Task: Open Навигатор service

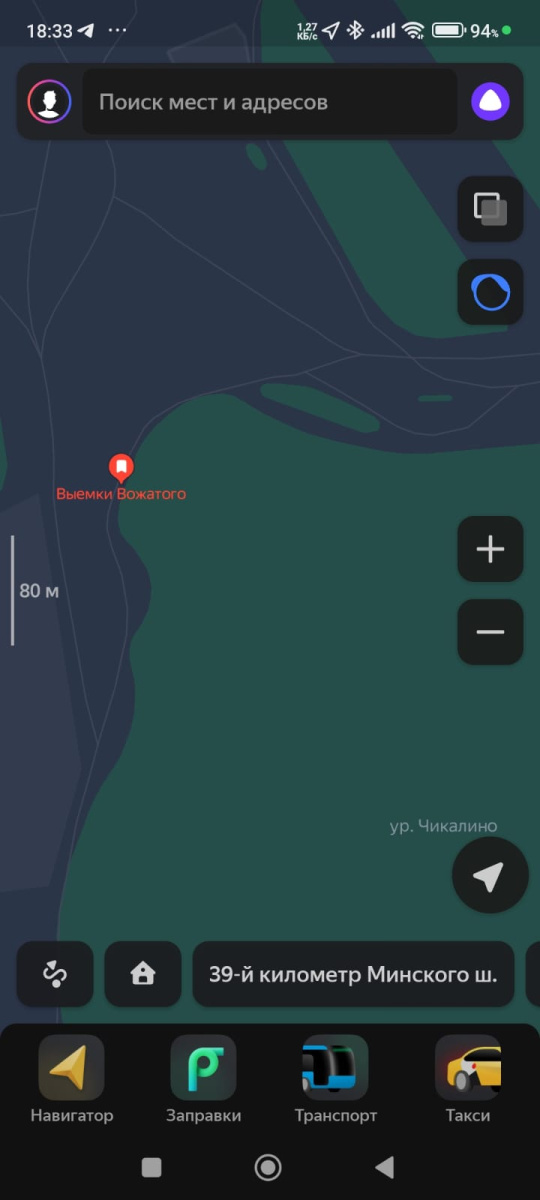Action: click(x=71, y=1079)
